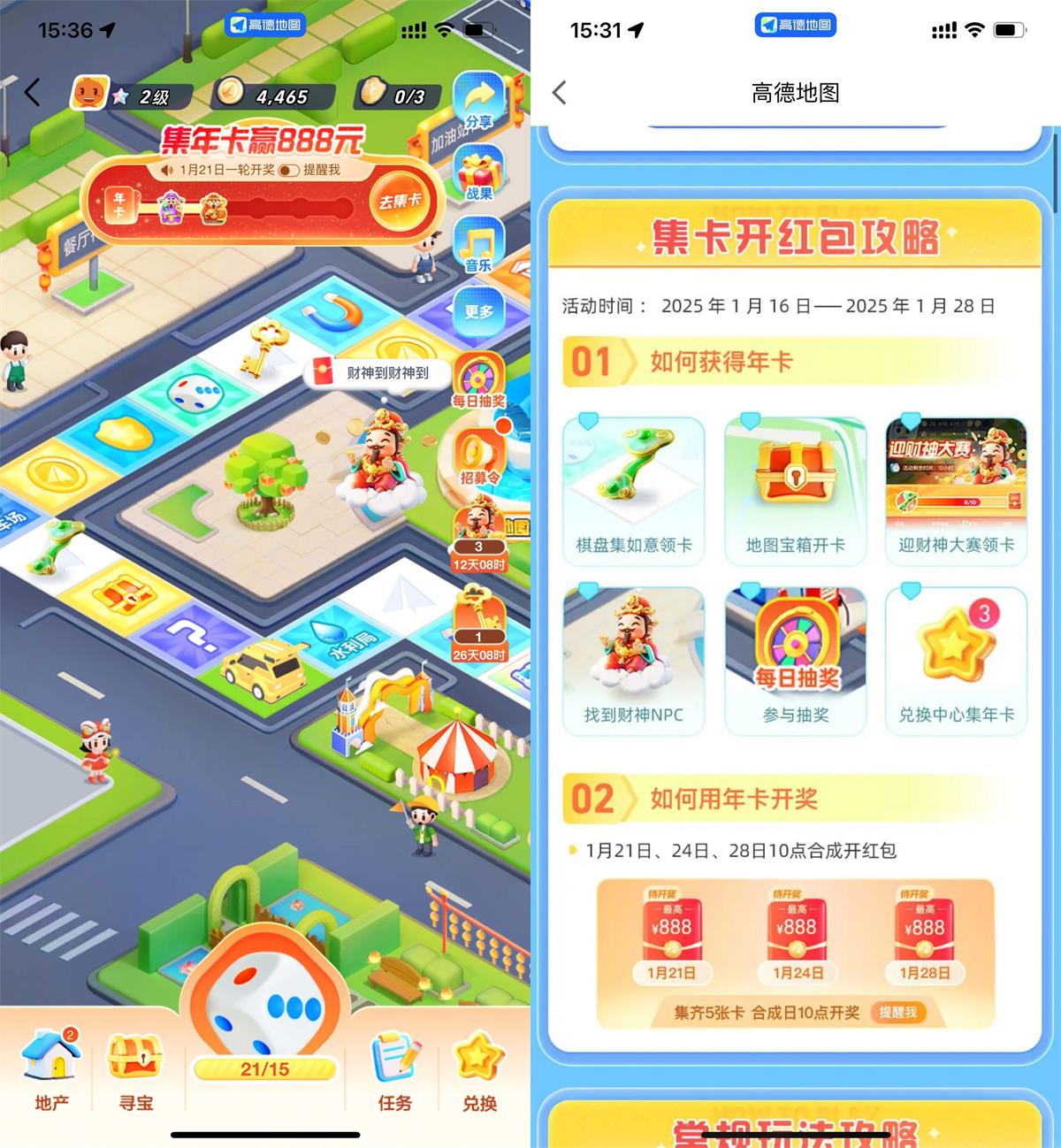The image size is (1061, 1148).
Task: Go to the 兑换 exchange tab
Action: (x=479, y=1070)
